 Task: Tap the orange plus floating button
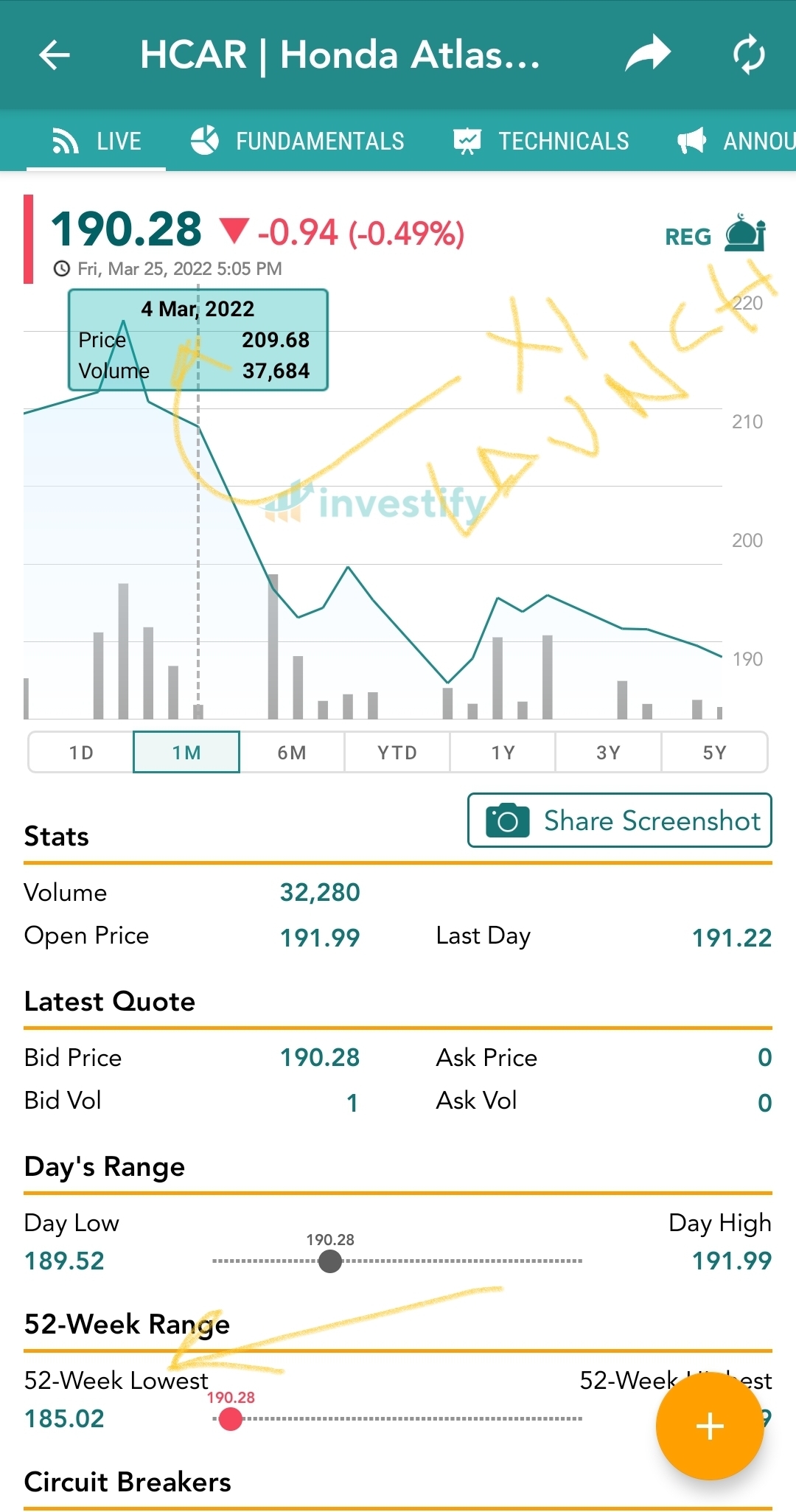coord(710,1426)
